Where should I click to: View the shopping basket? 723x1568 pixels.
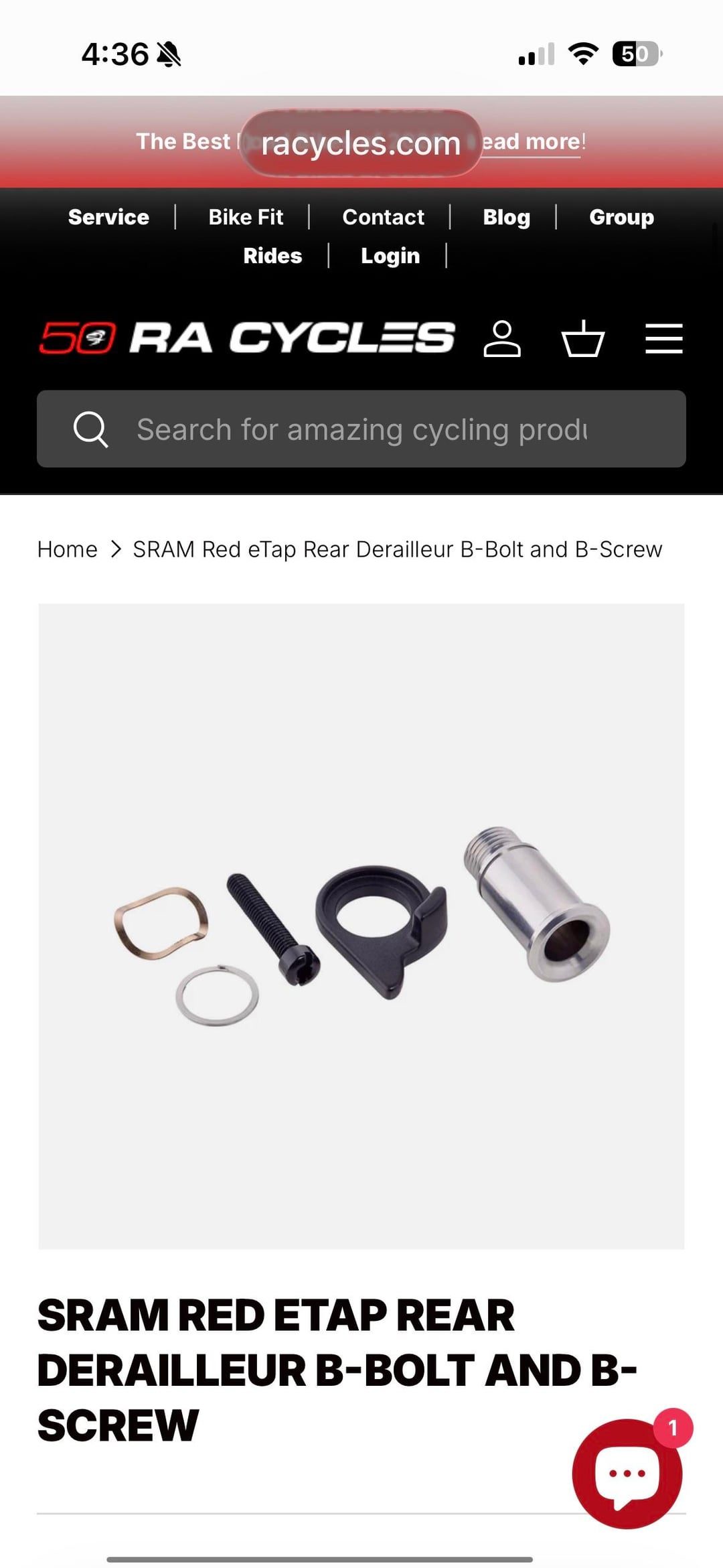(582, 338)
